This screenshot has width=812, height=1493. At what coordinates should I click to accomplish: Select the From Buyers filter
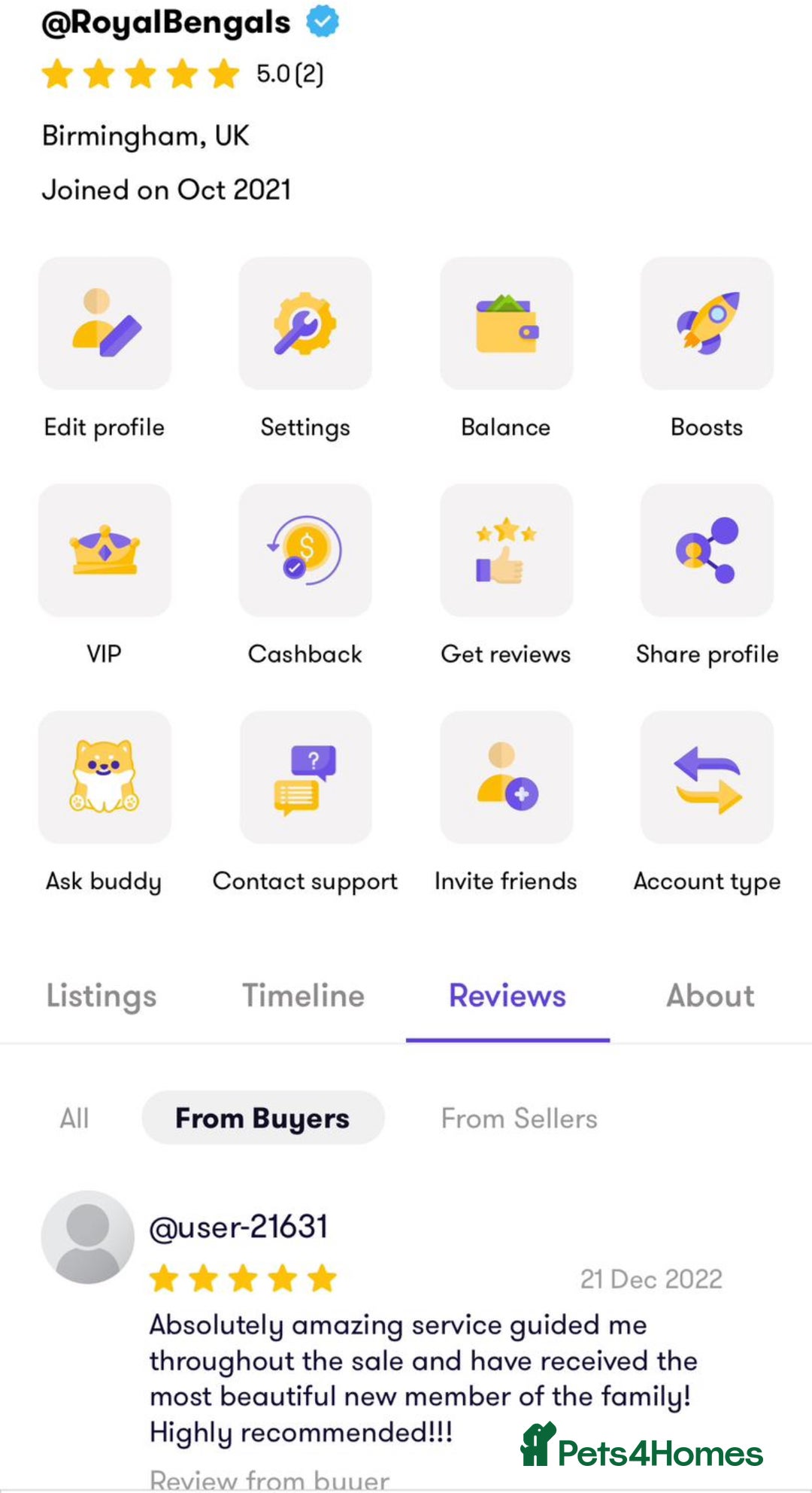pos(262,1118)
